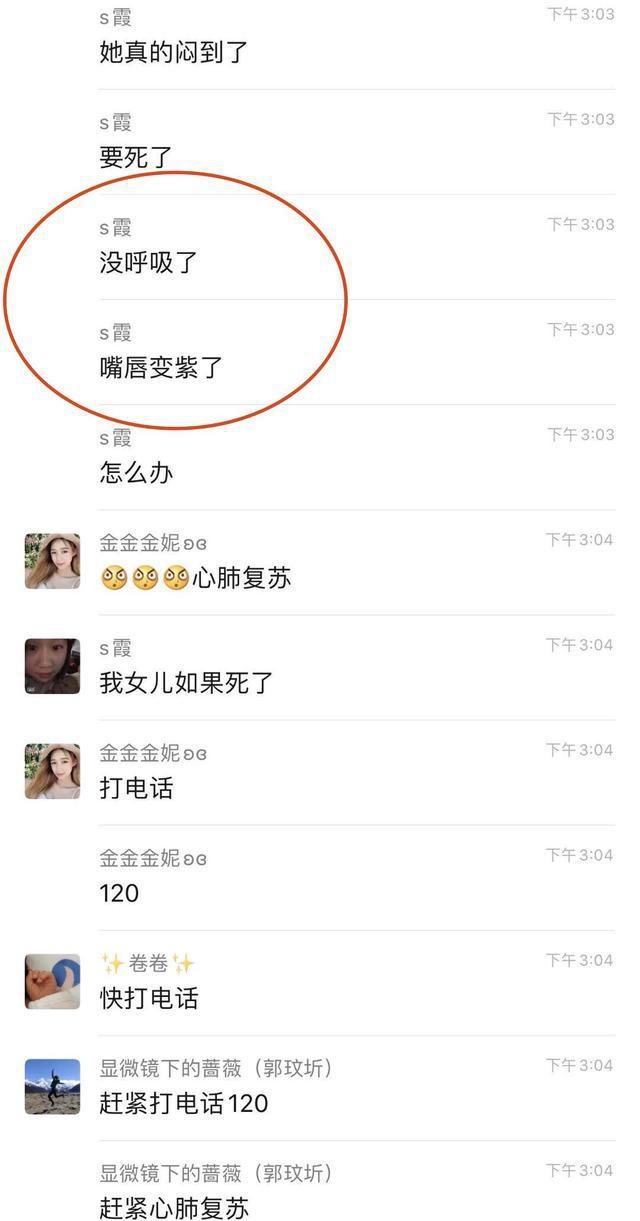Open the message '赶紧打电话120'
The height and width of the screenshot is (1221, 640).
pos(184,1103)
